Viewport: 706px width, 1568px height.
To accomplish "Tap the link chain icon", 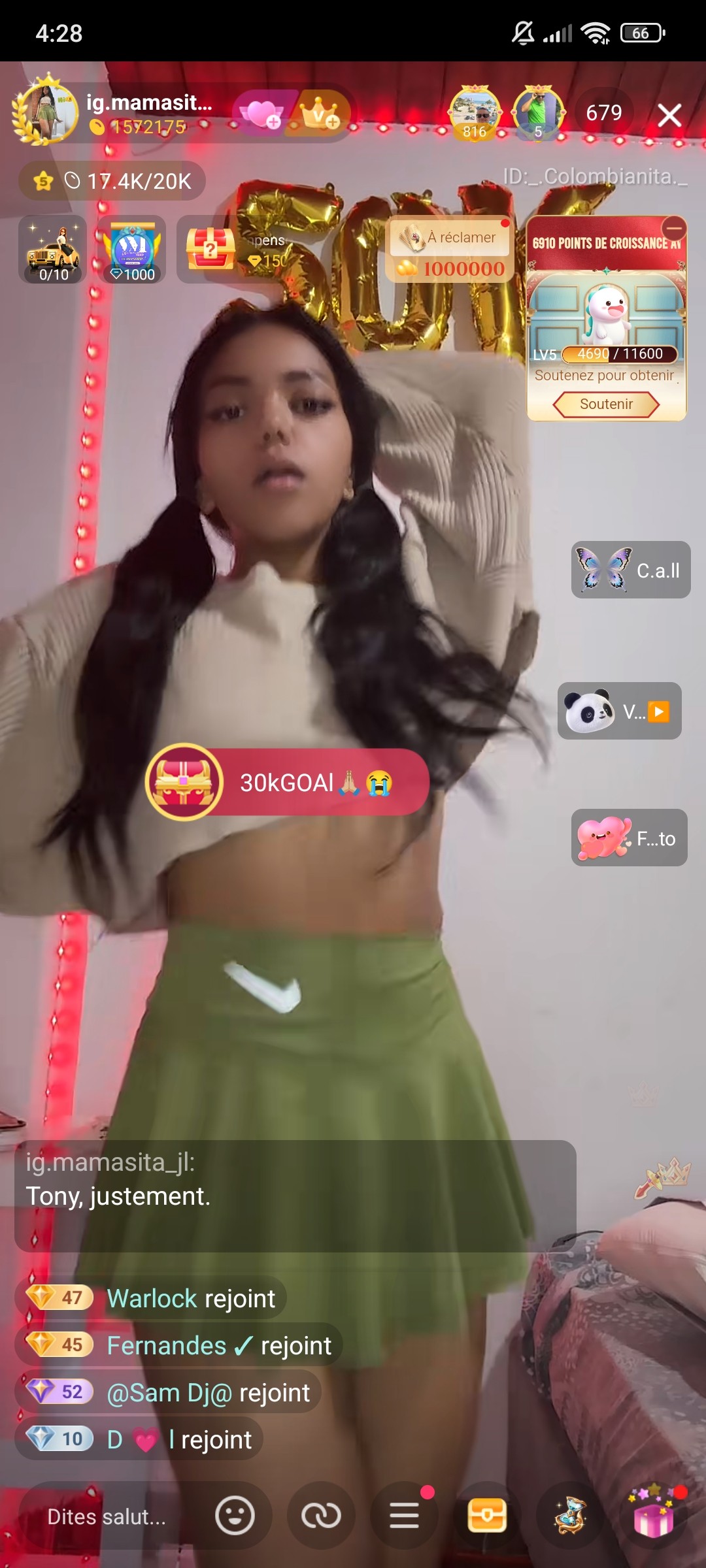I will pos(320,1515).
